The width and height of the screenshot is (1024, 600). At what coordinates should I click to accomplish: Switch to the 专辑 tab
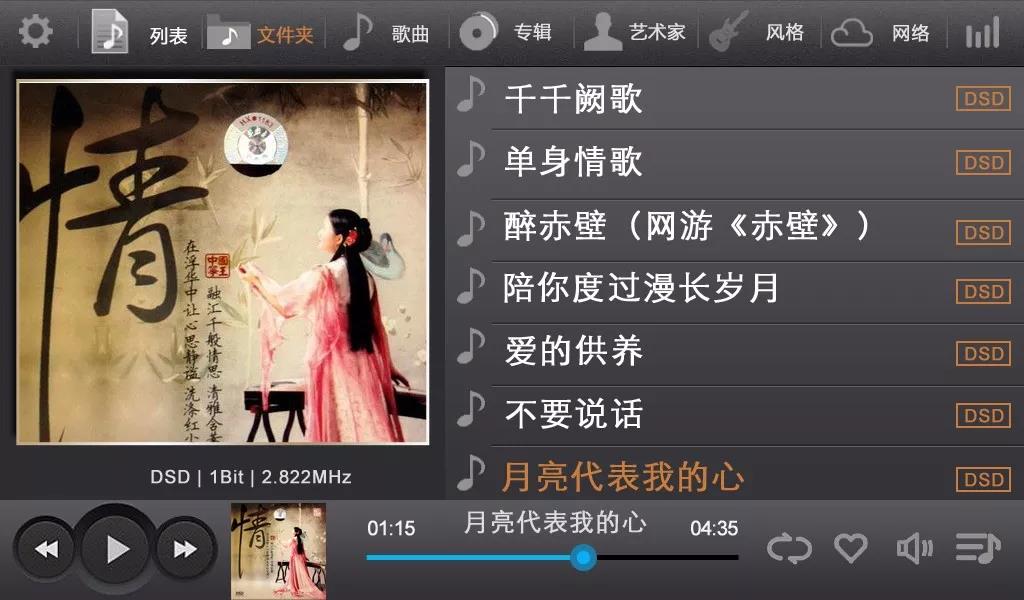[507, 33]
